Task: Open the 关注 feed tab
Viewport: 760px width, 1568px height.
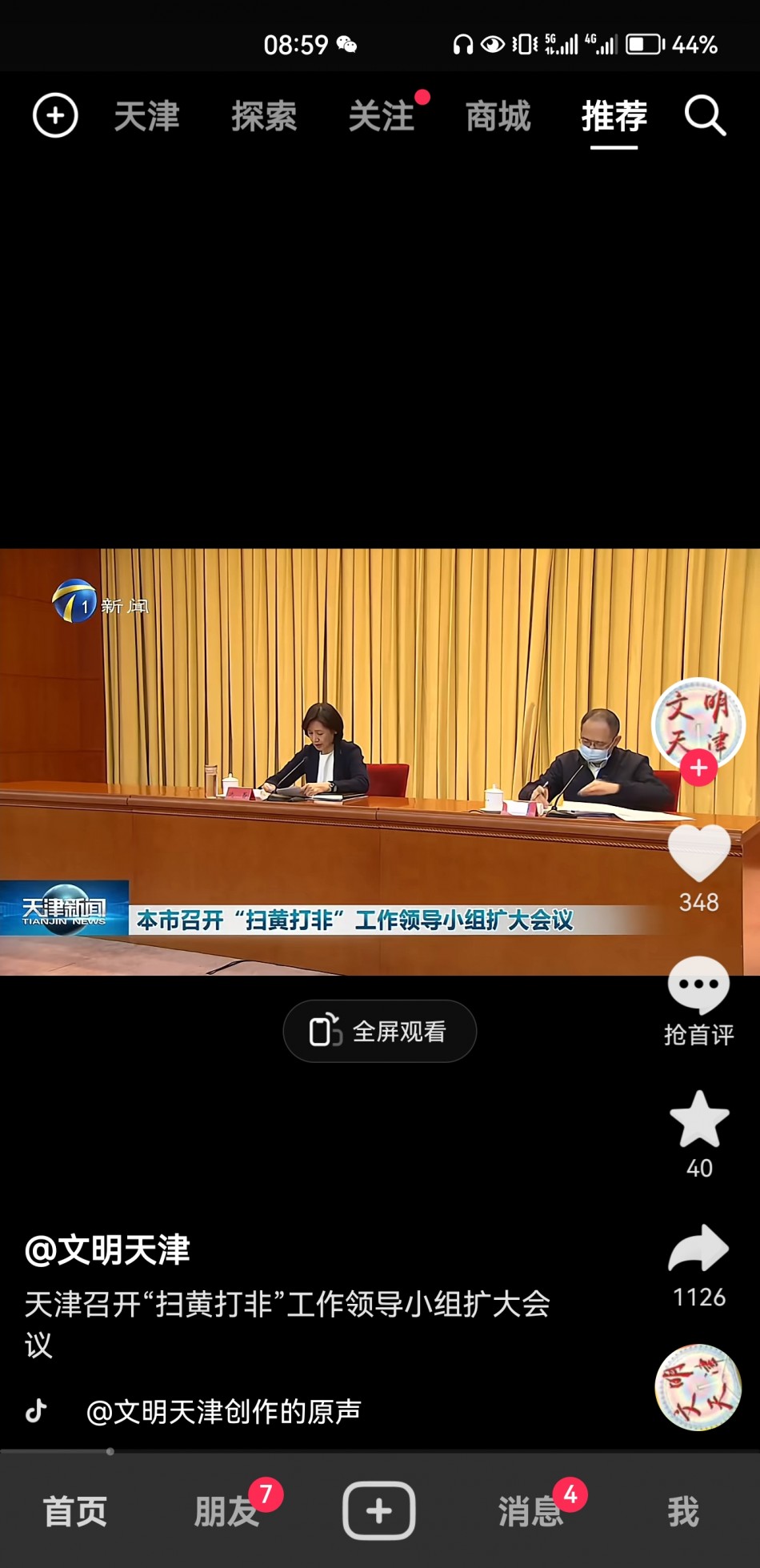Action: click(x=381, y=117)
